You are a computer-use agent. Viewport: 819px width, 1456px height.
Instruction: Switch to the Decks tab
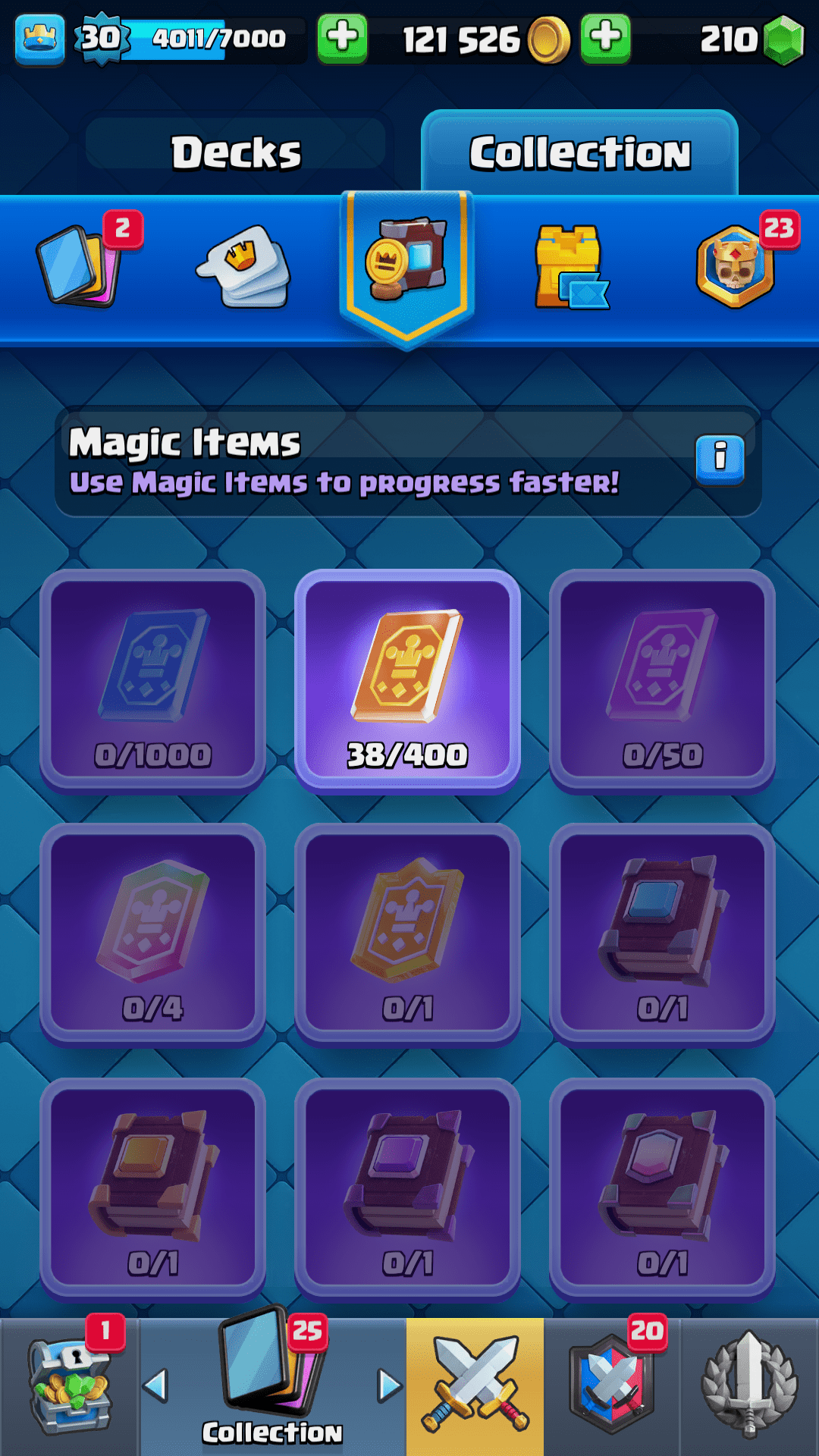[236, 152]
